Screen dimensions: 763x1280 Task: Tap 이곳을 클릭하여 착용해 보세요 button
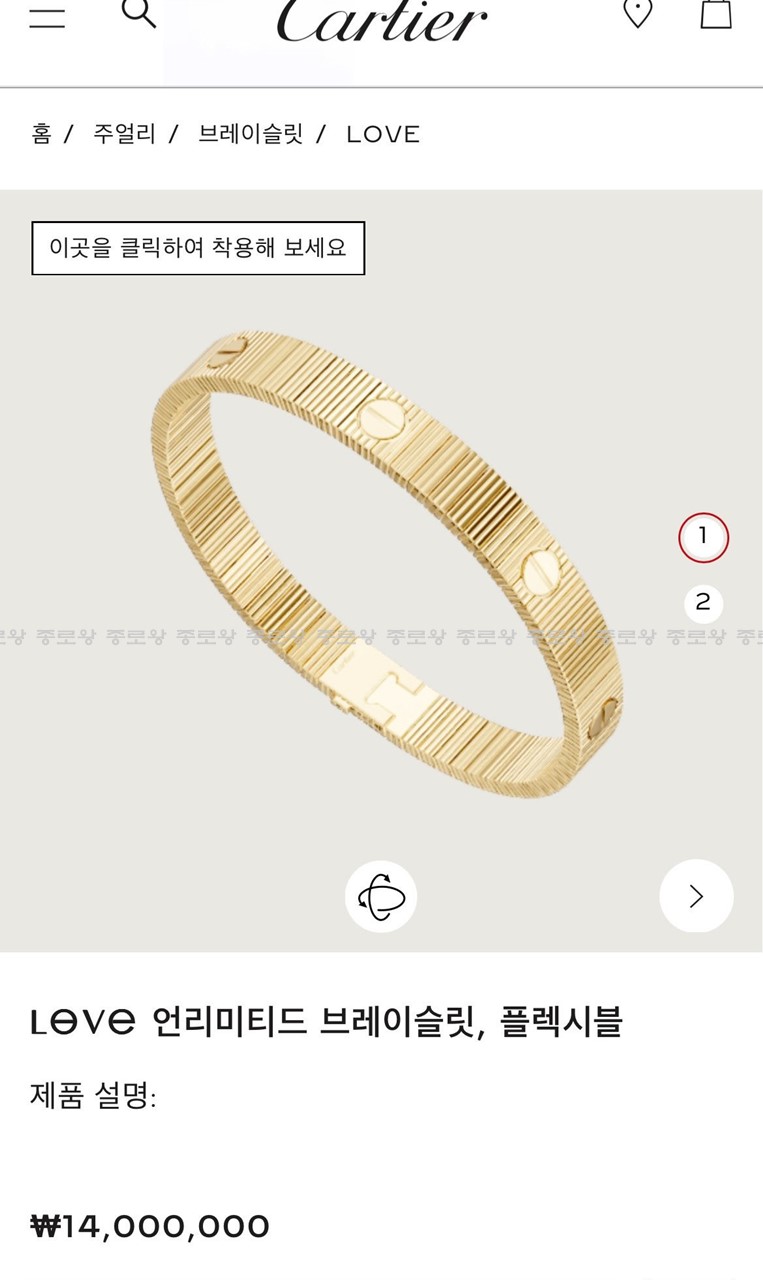(x=198, y=248)
